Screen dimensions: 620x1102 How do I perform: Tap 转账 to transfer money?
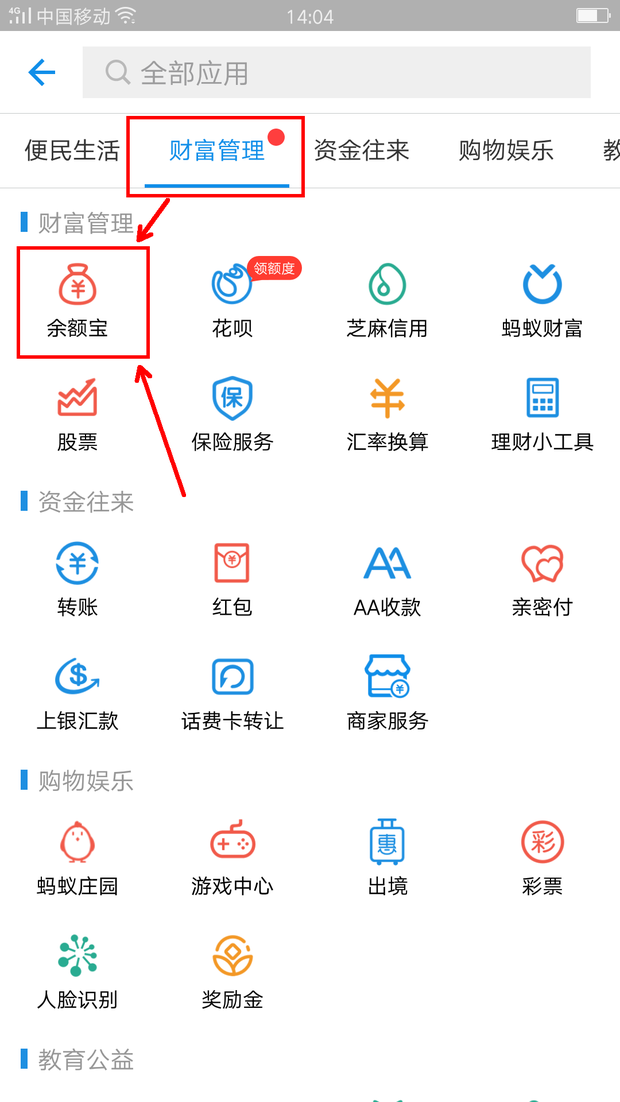coord(78,580)
